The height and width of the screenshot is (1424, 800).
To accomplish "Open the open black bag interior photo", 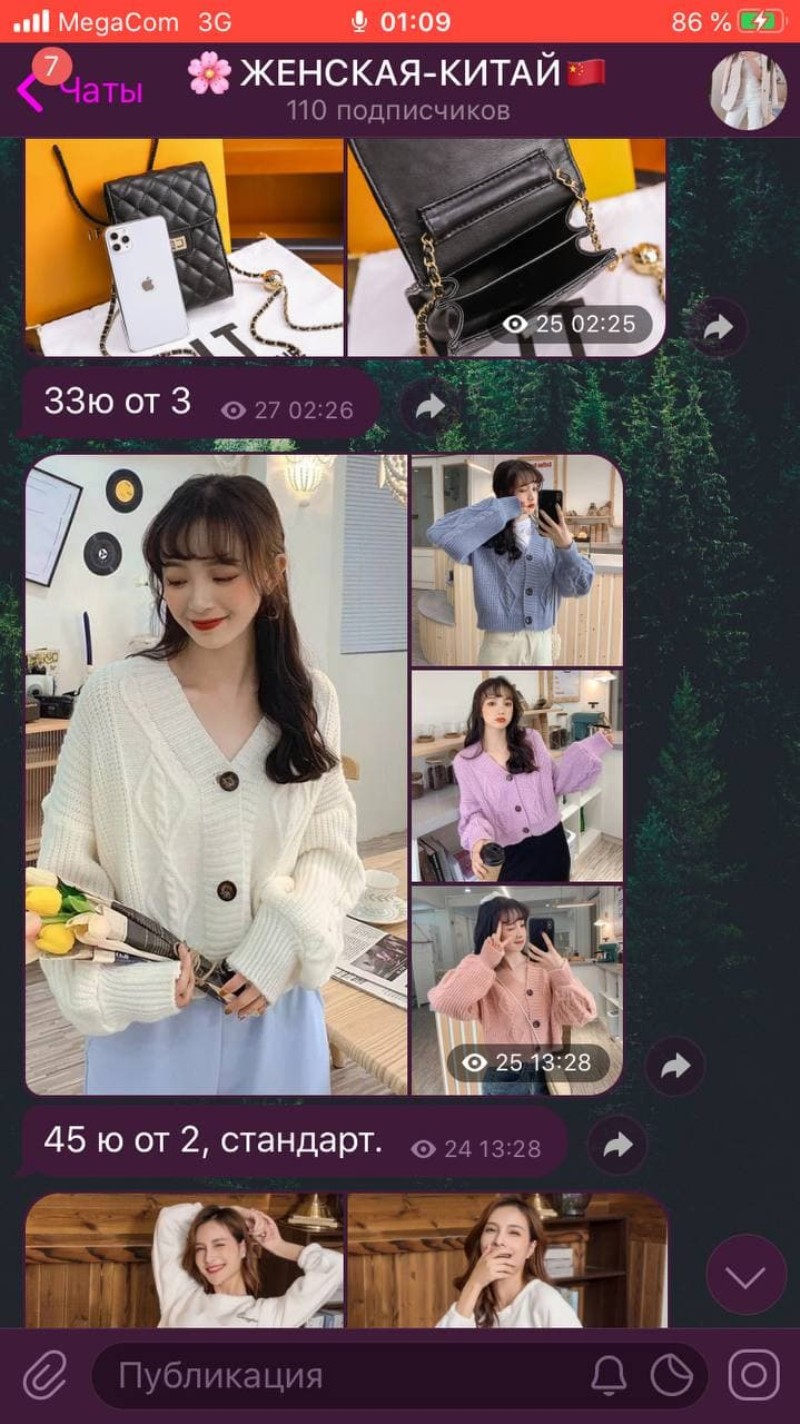I will [506, 248].
